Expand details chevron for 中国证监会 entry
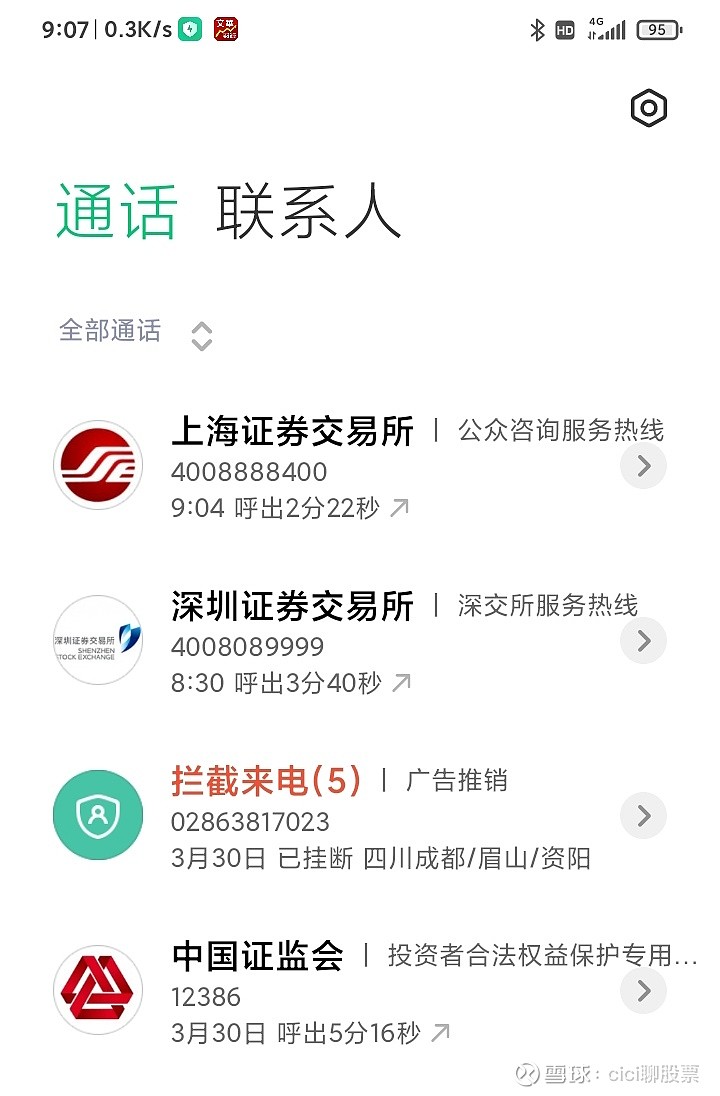The image size is (720, 1096). pyautogui.click(x=643, y=990)
